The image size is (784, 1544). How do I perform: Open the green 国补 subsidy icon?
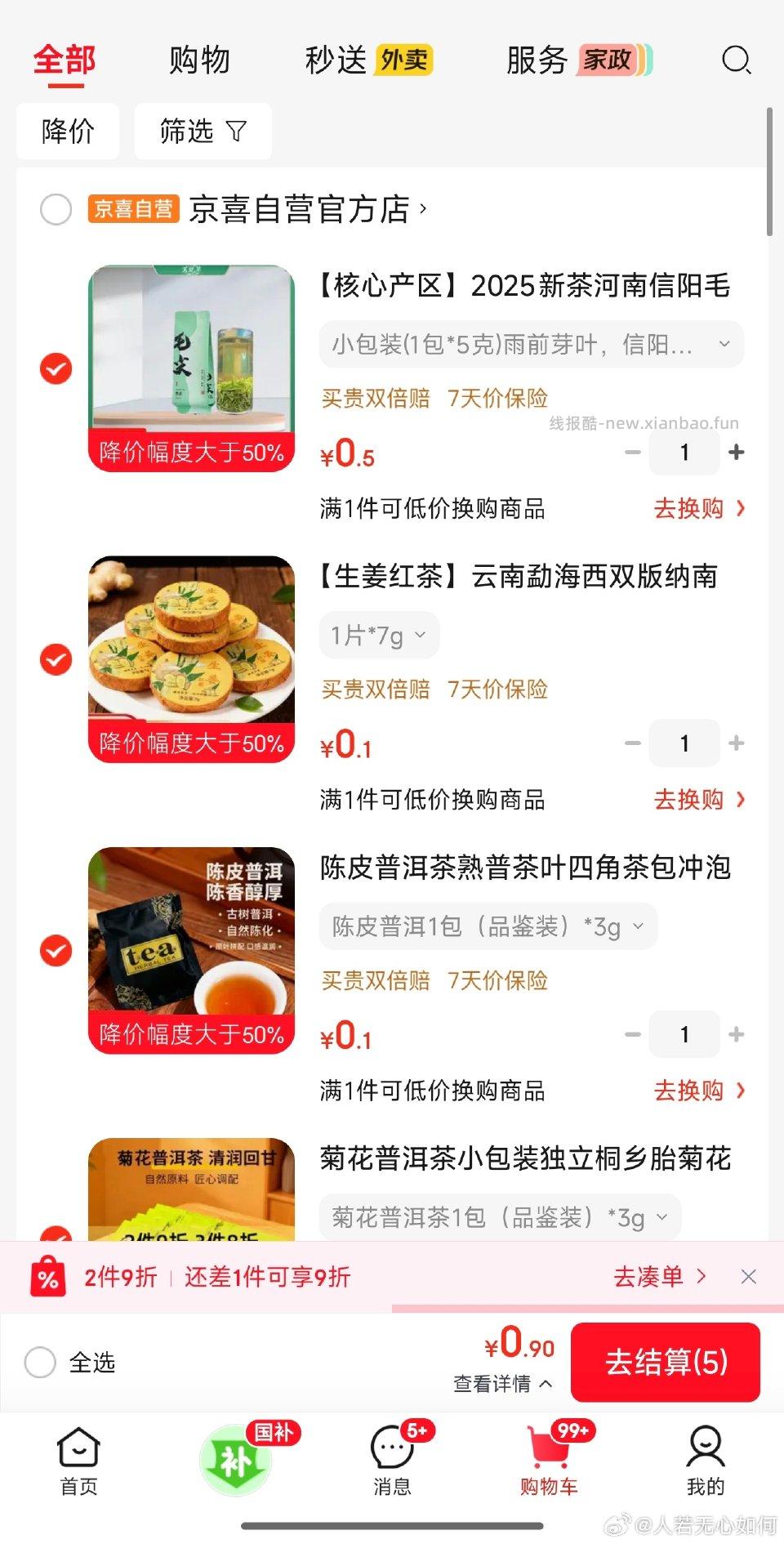[235, 1458]
